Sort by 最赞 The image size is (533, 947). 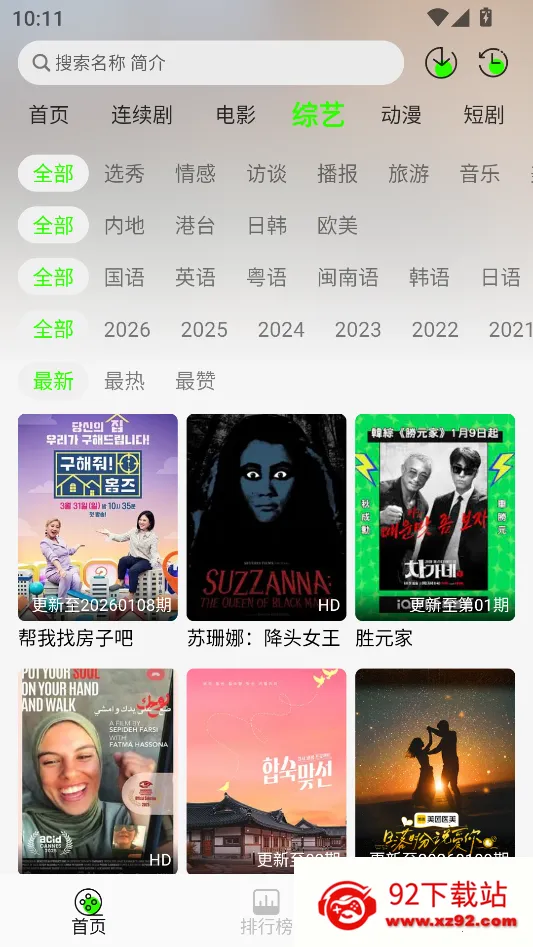[x=195, y=381]
